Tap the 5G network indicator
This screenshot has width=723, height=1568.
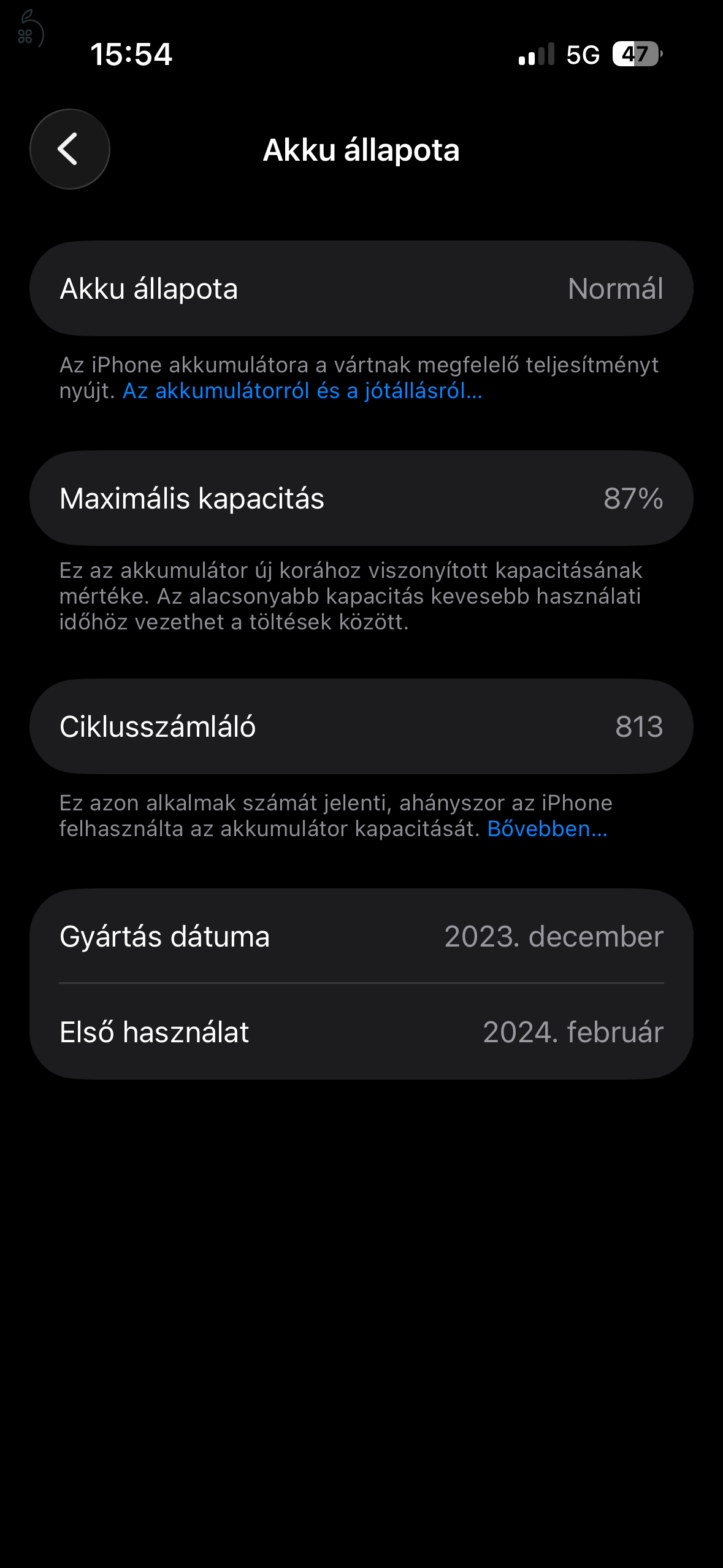(584, 56)
